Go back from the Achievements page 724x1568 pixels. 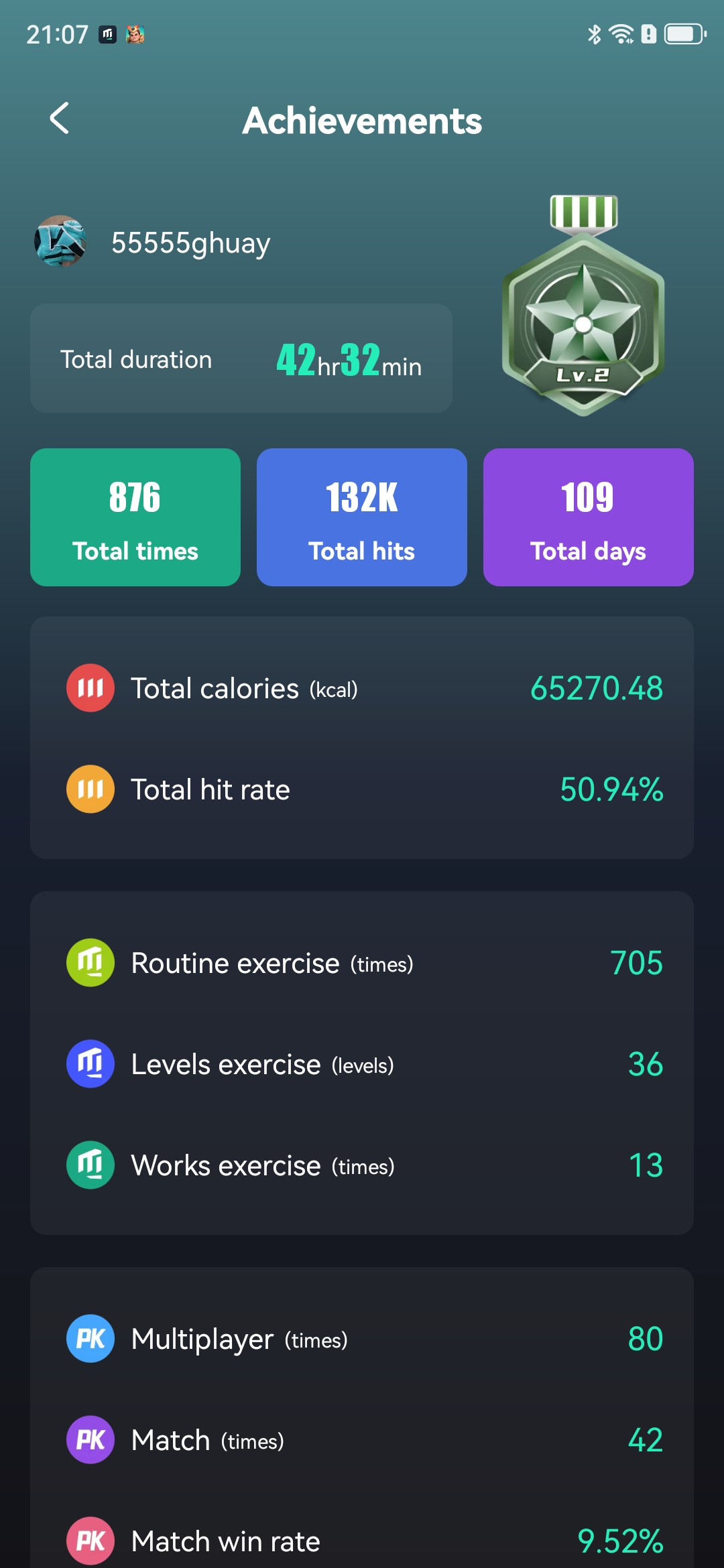[60, 119]
